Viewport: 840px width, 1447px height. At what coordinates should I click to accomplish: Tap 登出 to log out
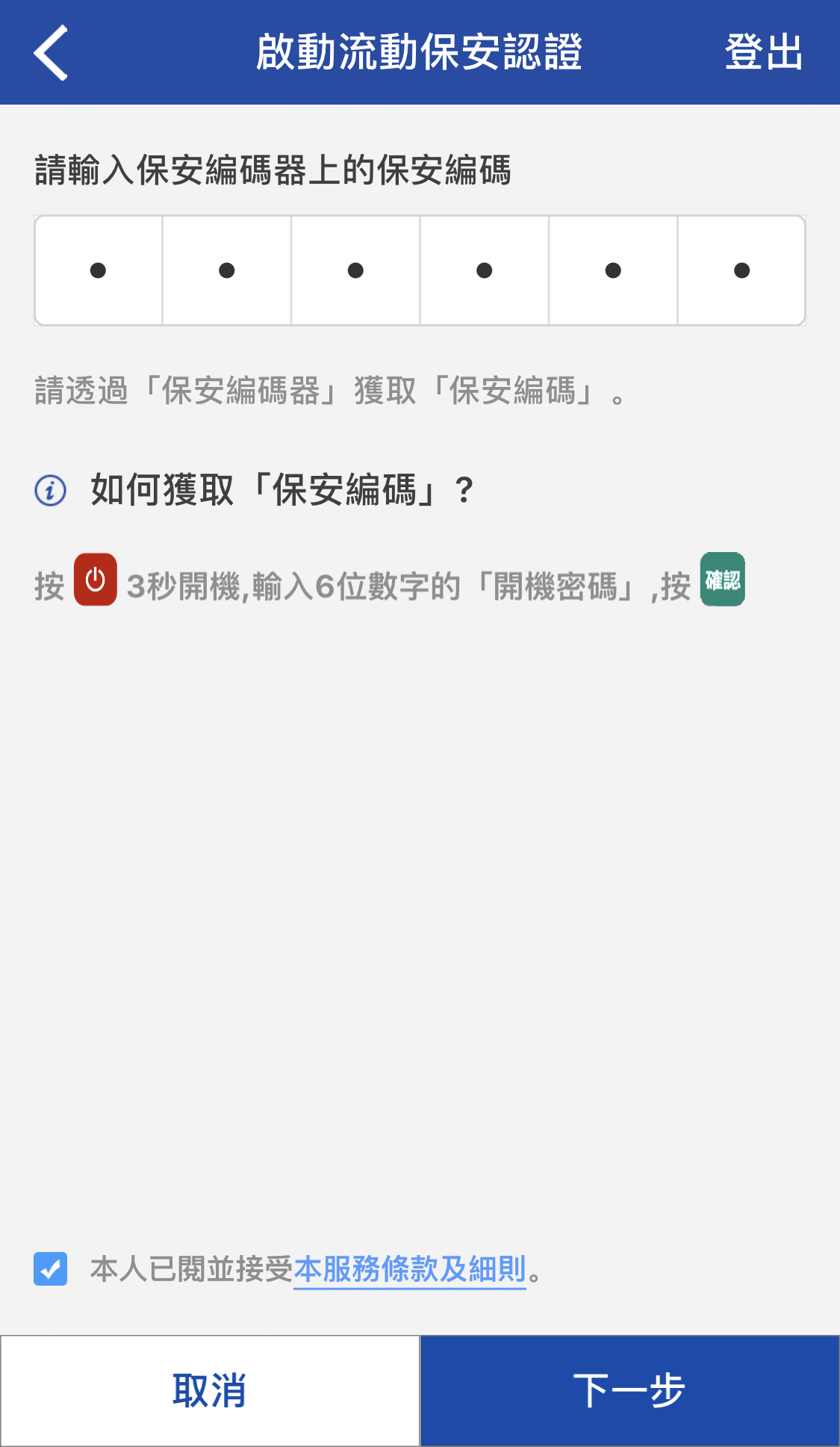pos(763,52)
